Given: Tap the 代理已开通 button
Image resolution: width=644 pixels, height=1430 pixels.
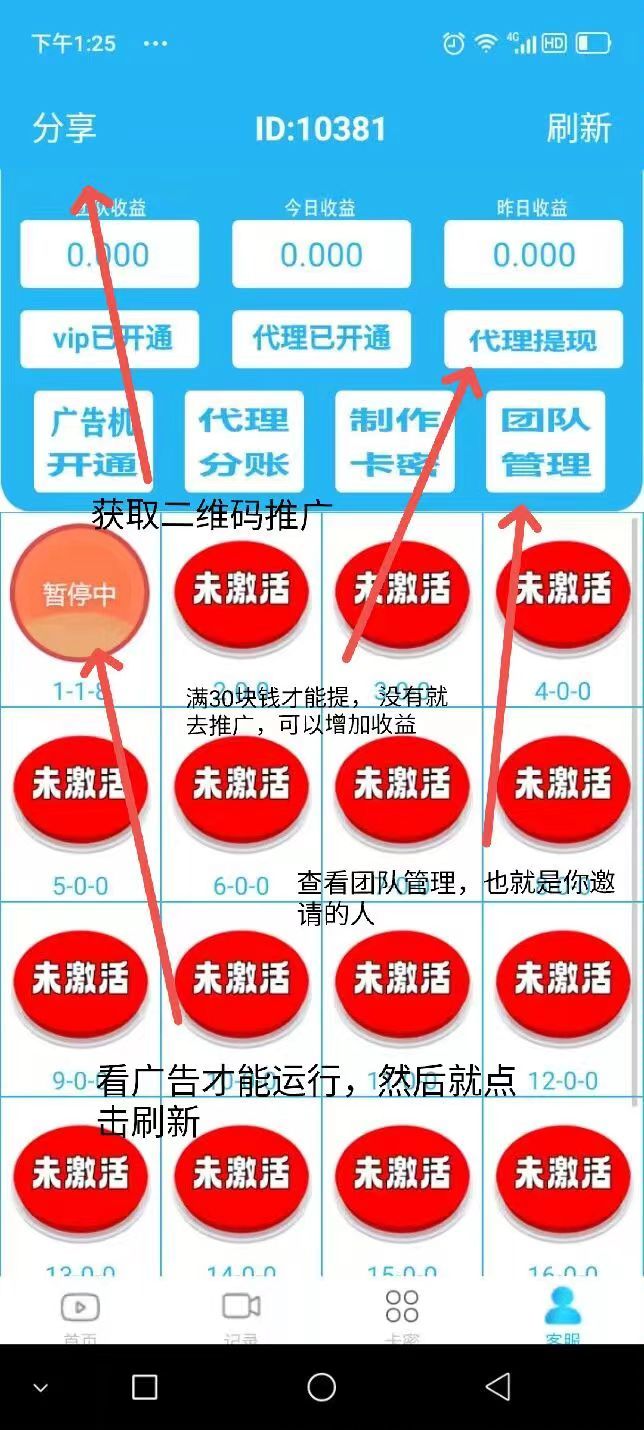Looking at the screenshot, I should (321, 339).
